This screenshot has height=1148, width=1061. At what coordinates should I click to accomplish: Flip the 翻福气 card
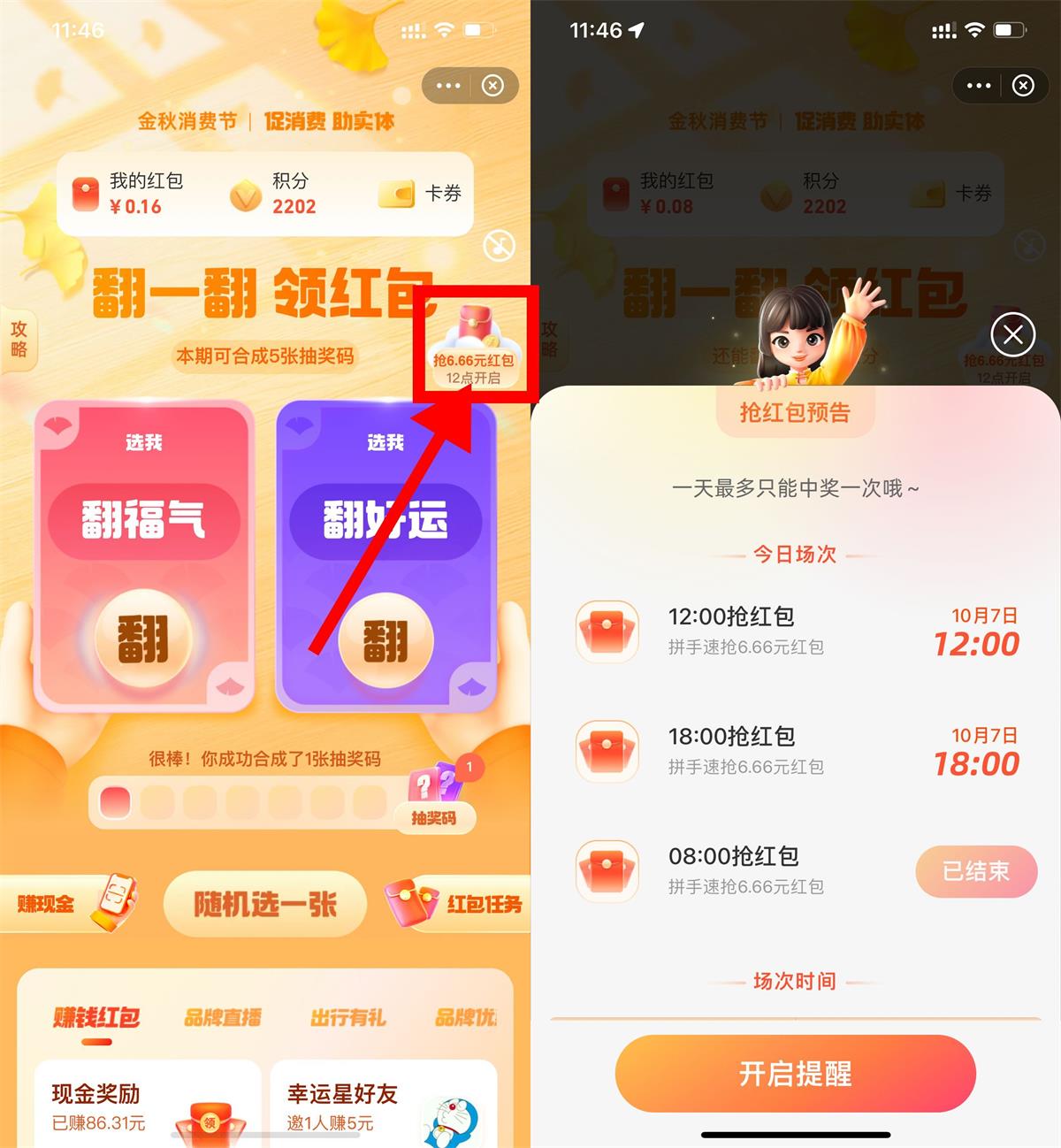click(x=143, y=639)
